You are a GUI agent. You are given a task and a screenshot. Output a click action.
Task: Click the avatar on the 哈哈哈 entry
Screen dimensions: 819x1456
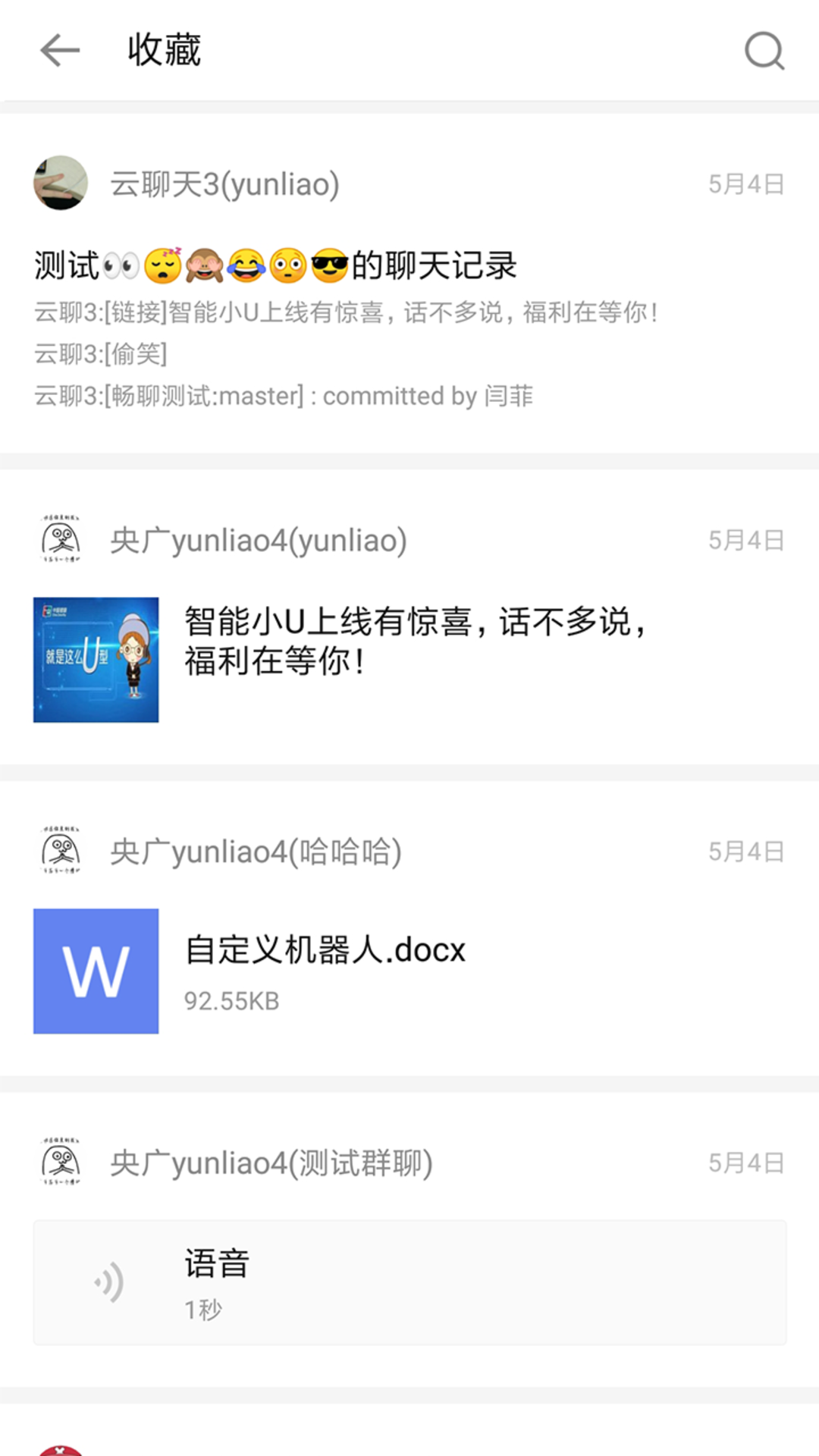pyautogui.click(x=60, y=851)
